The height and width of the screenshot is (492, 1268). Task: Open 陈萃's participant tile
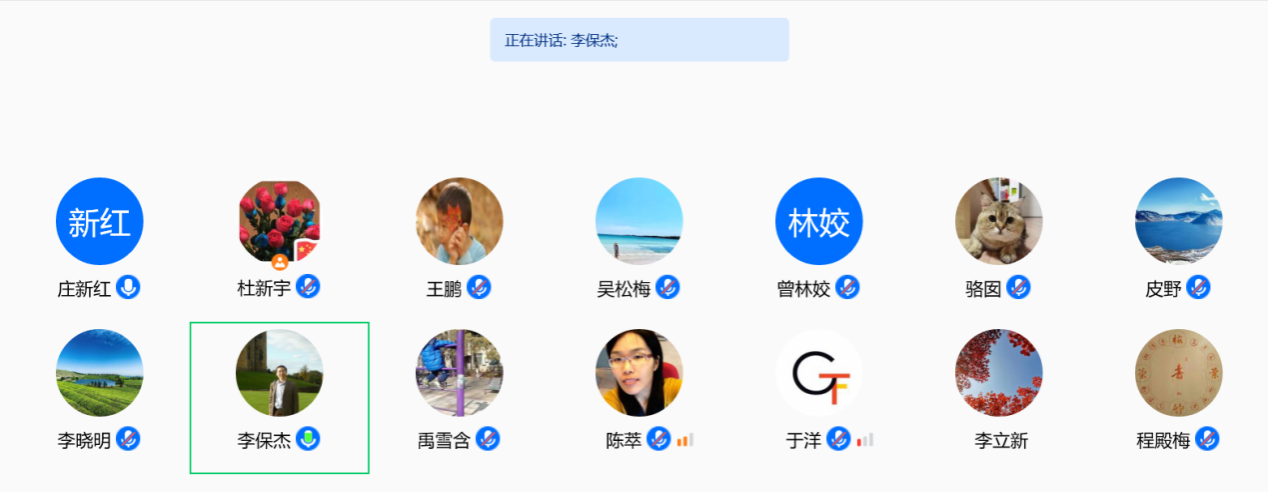pyautogui.click(x=639, y=373)
